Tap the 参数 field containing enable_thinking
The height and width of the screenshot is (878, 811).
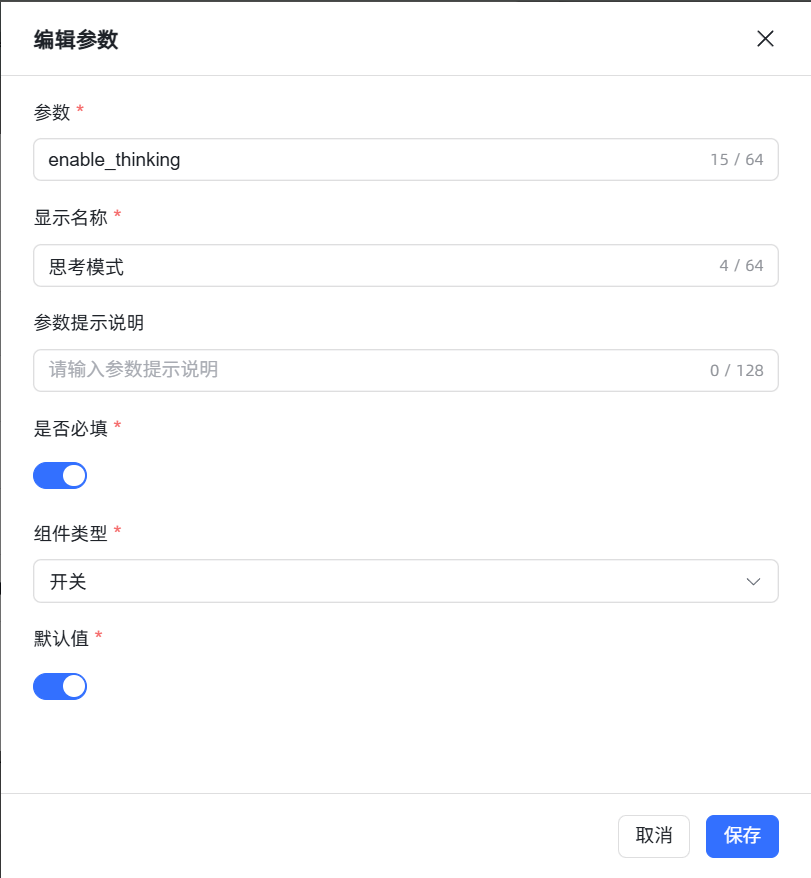(x=370, y=160)
